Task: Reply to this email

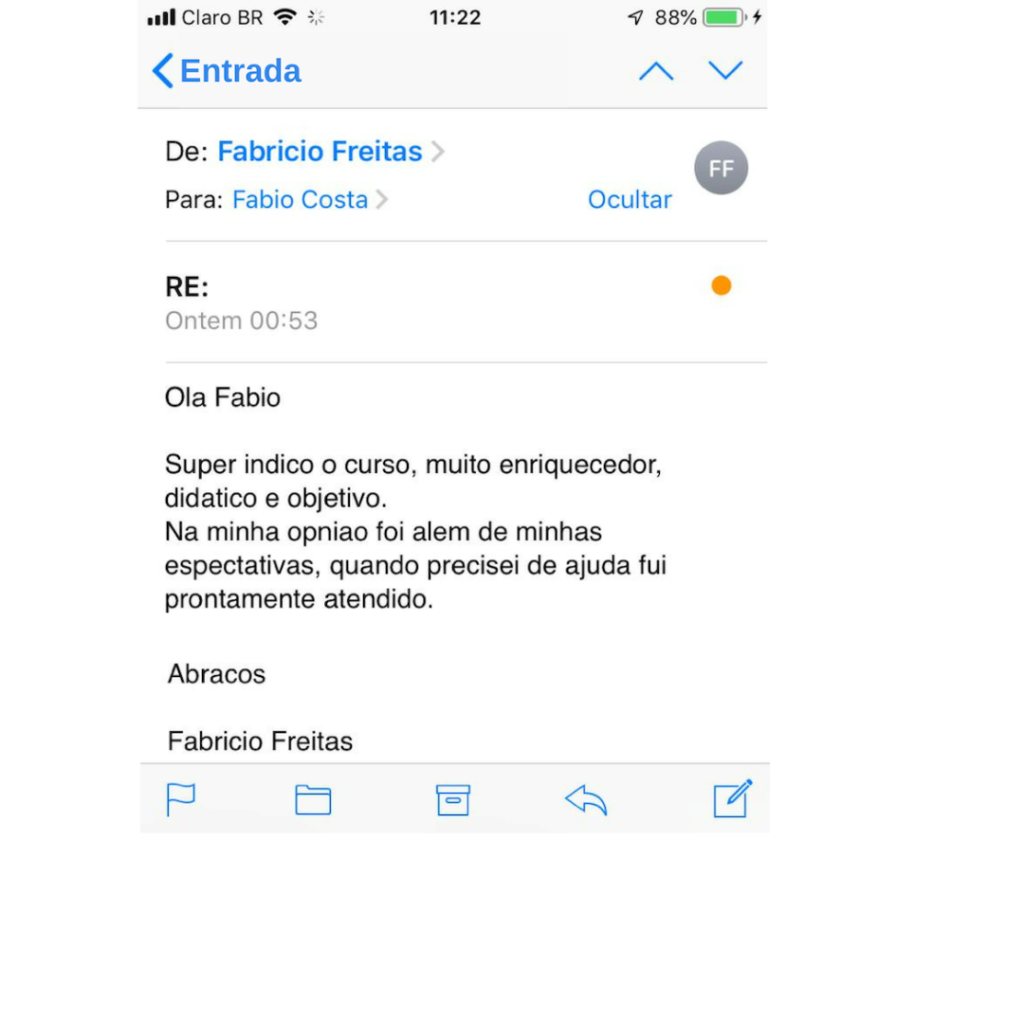Action: (x=586, y=800)
